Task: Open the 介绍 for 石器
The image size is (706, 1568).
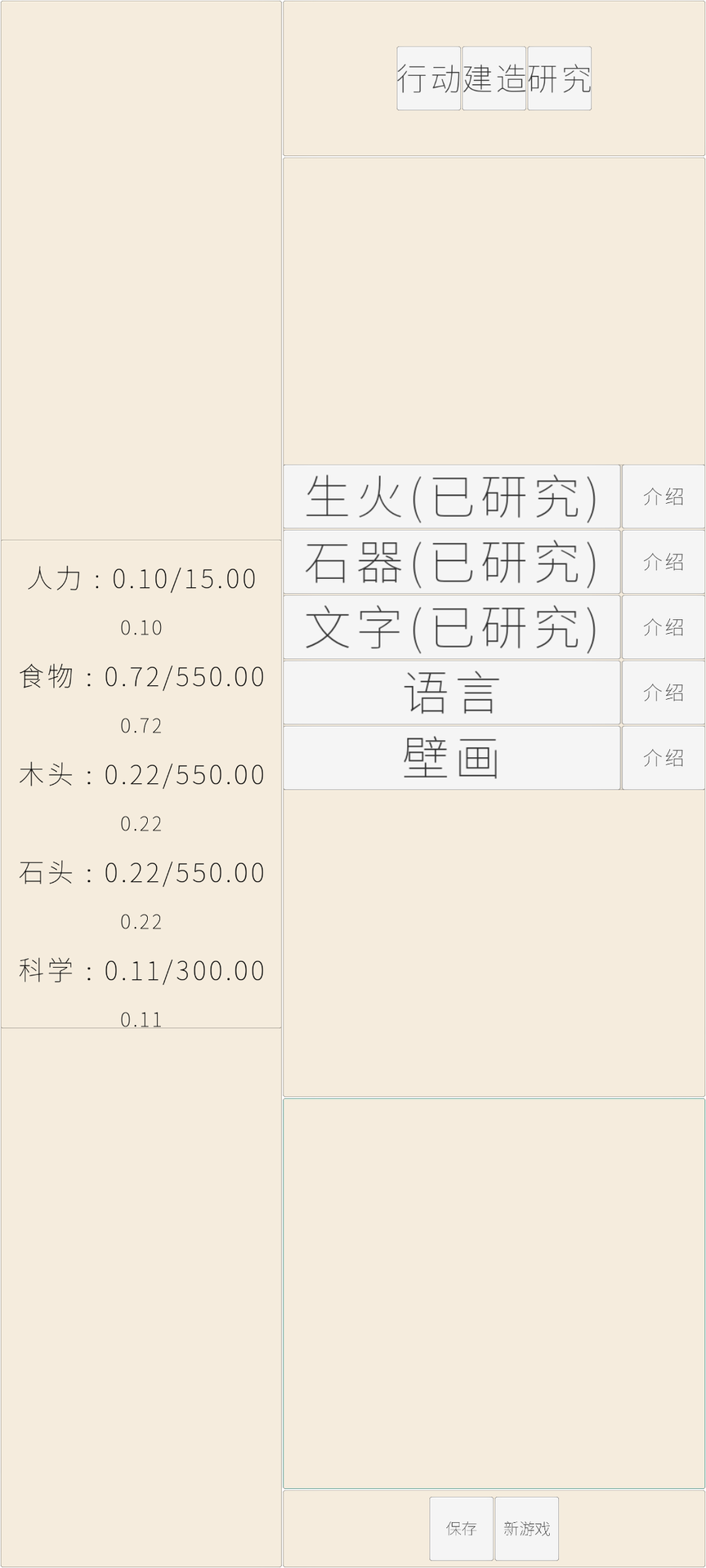Action: (663, 561)
